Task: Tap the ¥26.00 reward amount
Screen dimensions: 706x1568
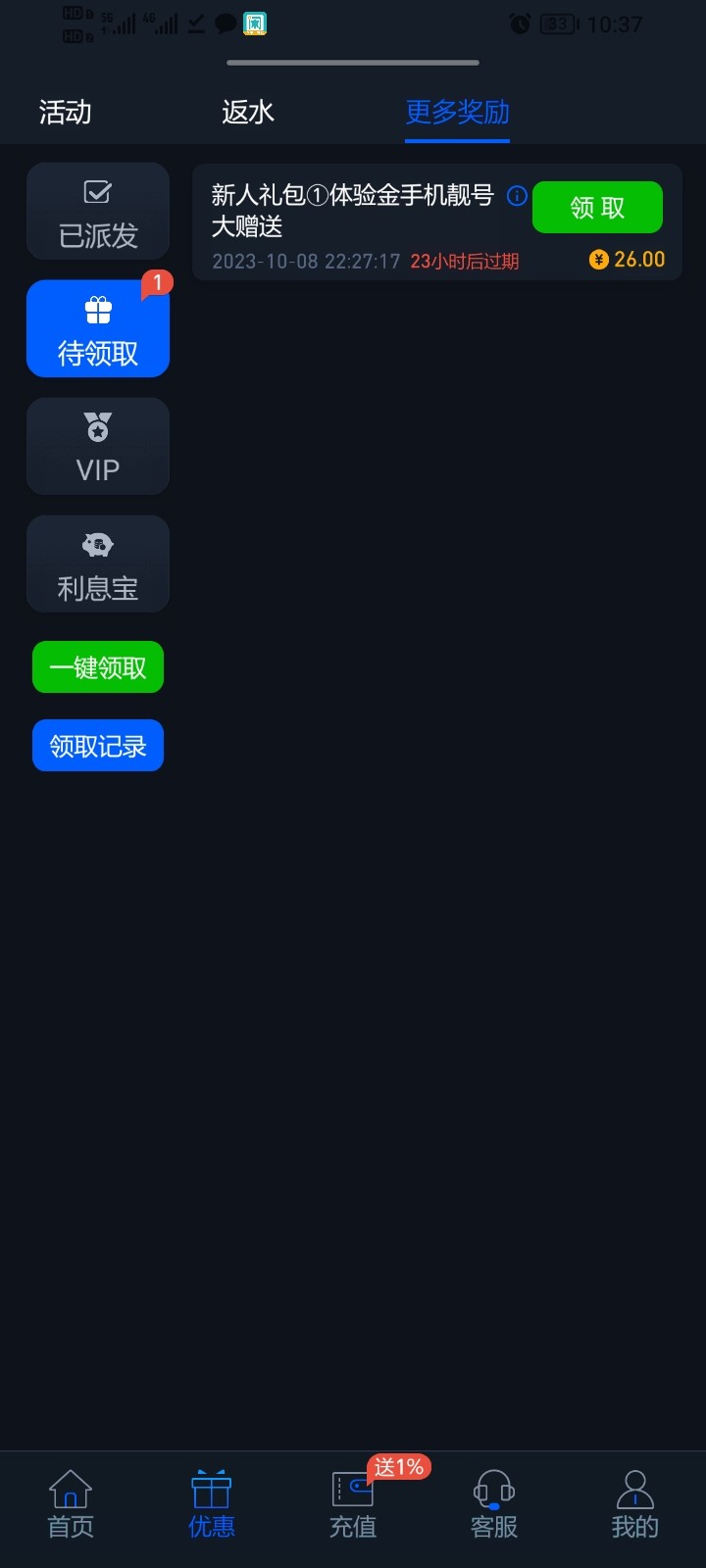Action: (628, 259)
